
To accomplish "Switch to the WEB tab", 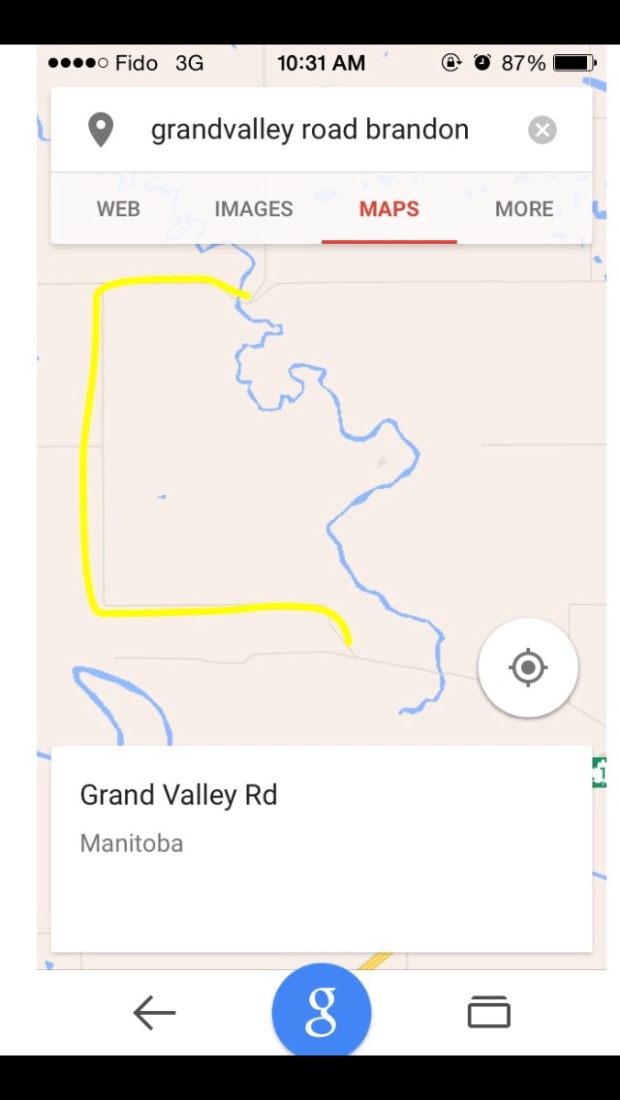I will (x=118, y=209).
